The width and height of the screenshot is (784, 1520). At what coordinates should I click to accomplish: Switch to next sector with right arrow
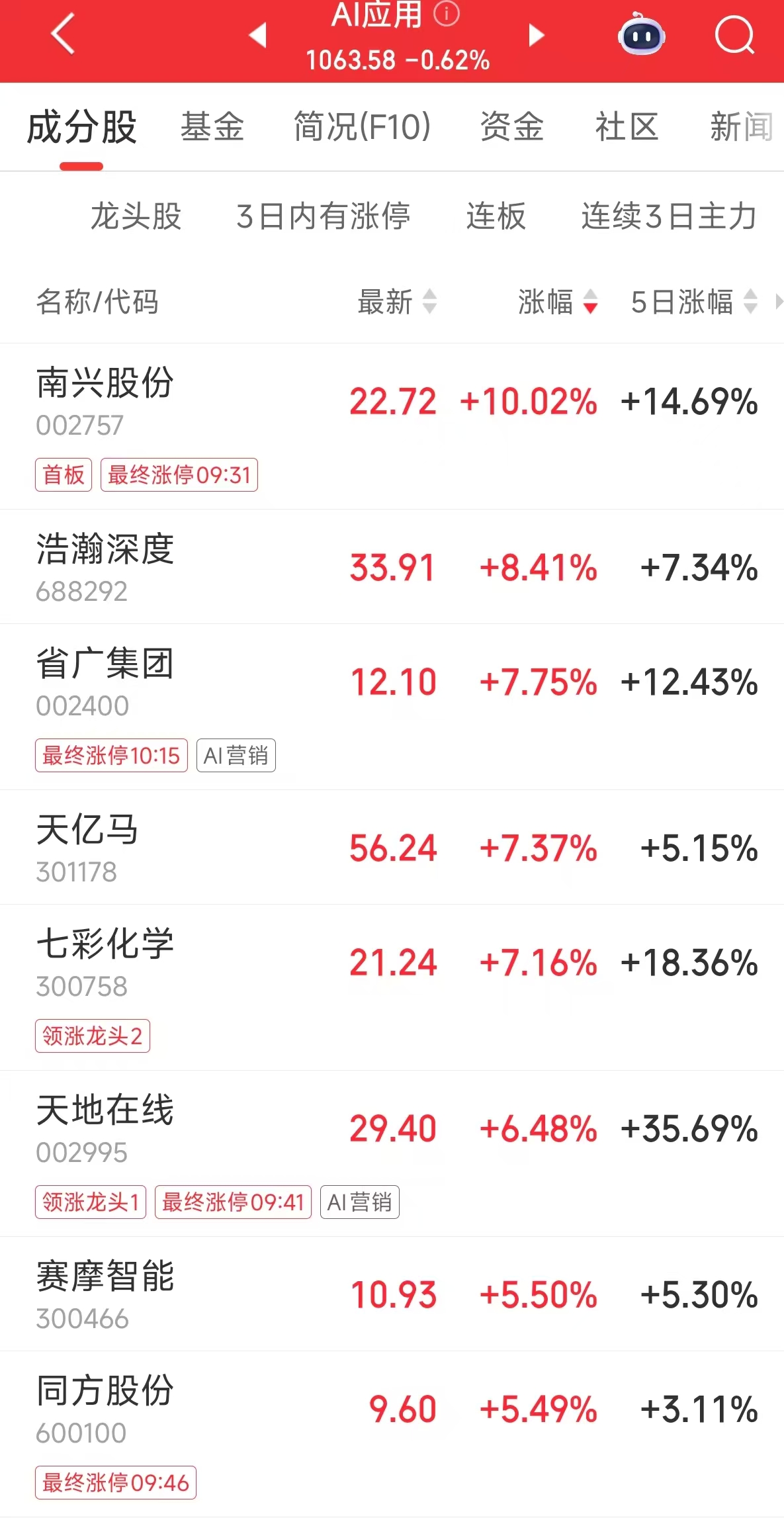coord(535,34)
